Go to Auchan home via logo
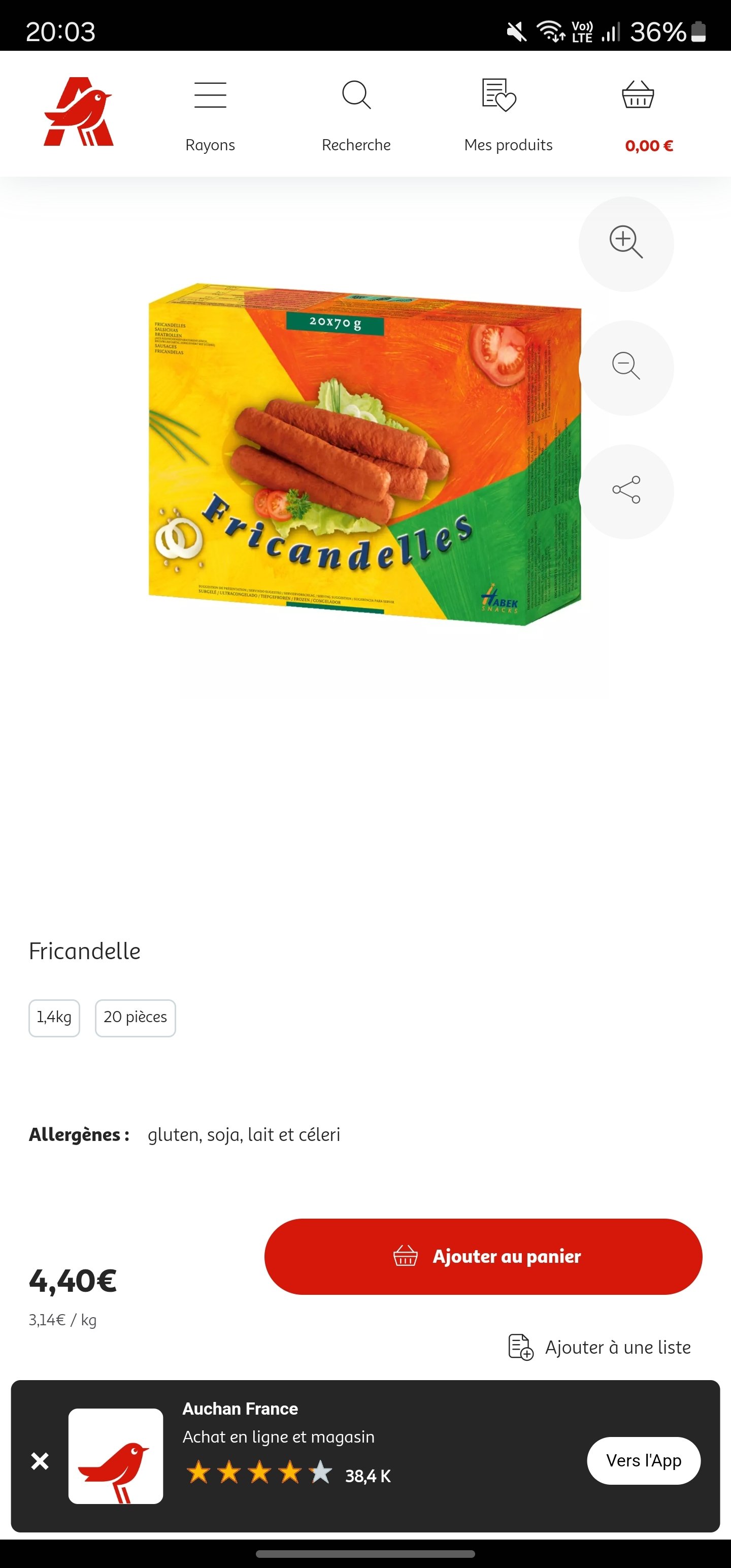Image resolution: width=731 pixels, height=1568 pixels. pyautogui.click(x=79, y=112)
